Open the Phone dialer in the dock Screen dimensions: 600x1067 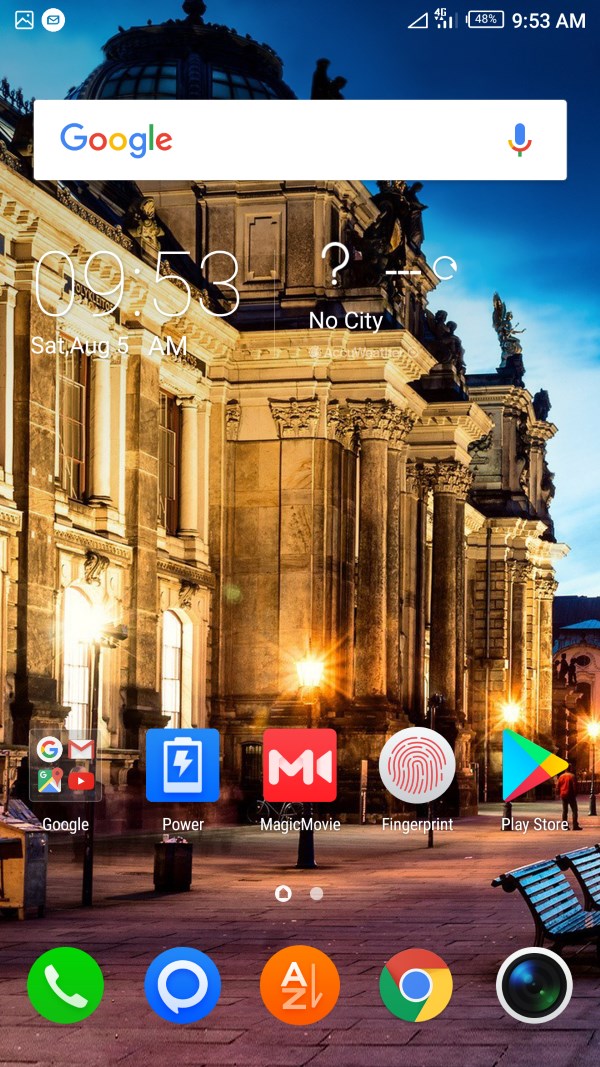pyautogui.click(x=65, y=985)
